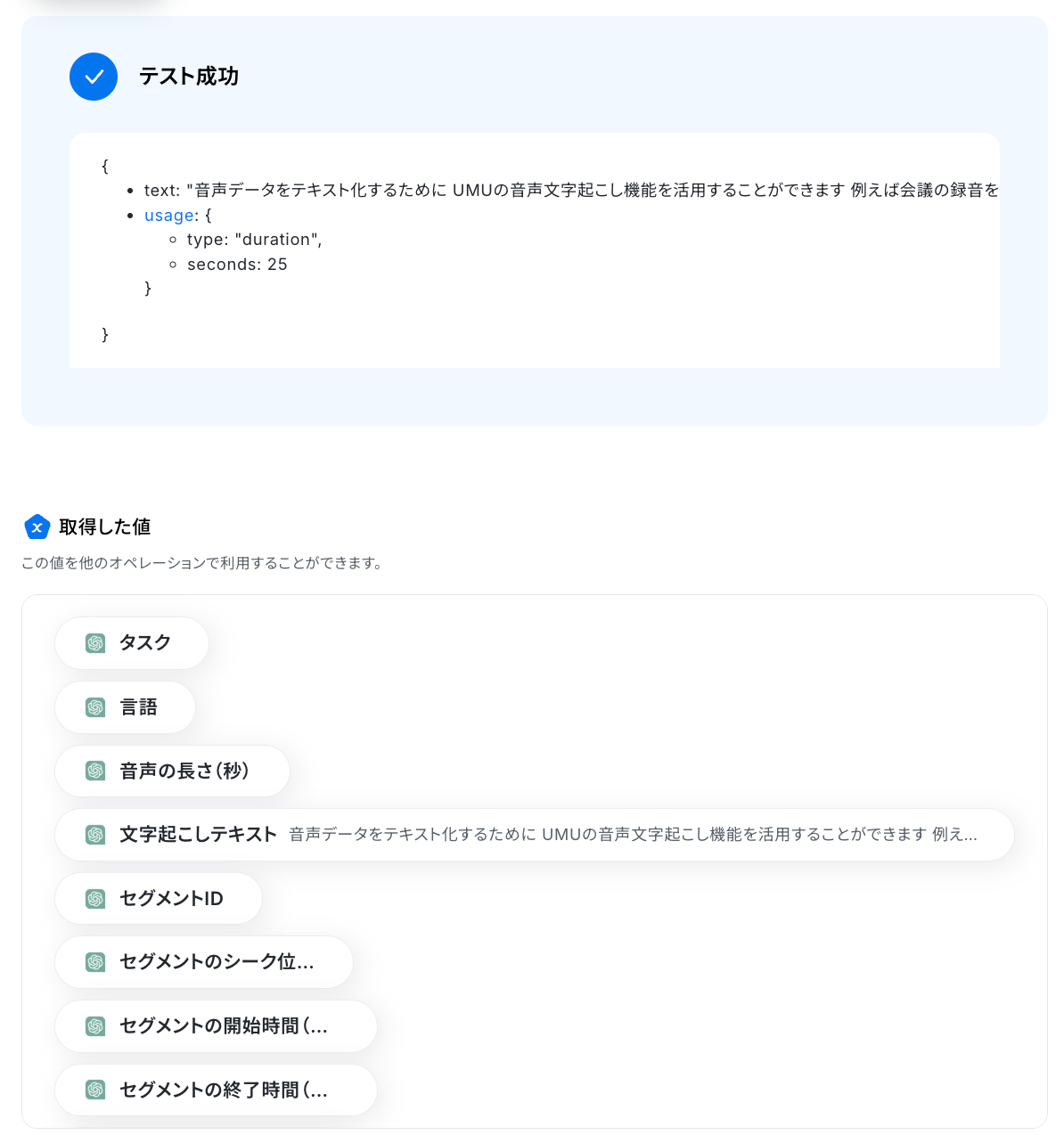Collapse the usage key in the JSON result

(169, 216)
